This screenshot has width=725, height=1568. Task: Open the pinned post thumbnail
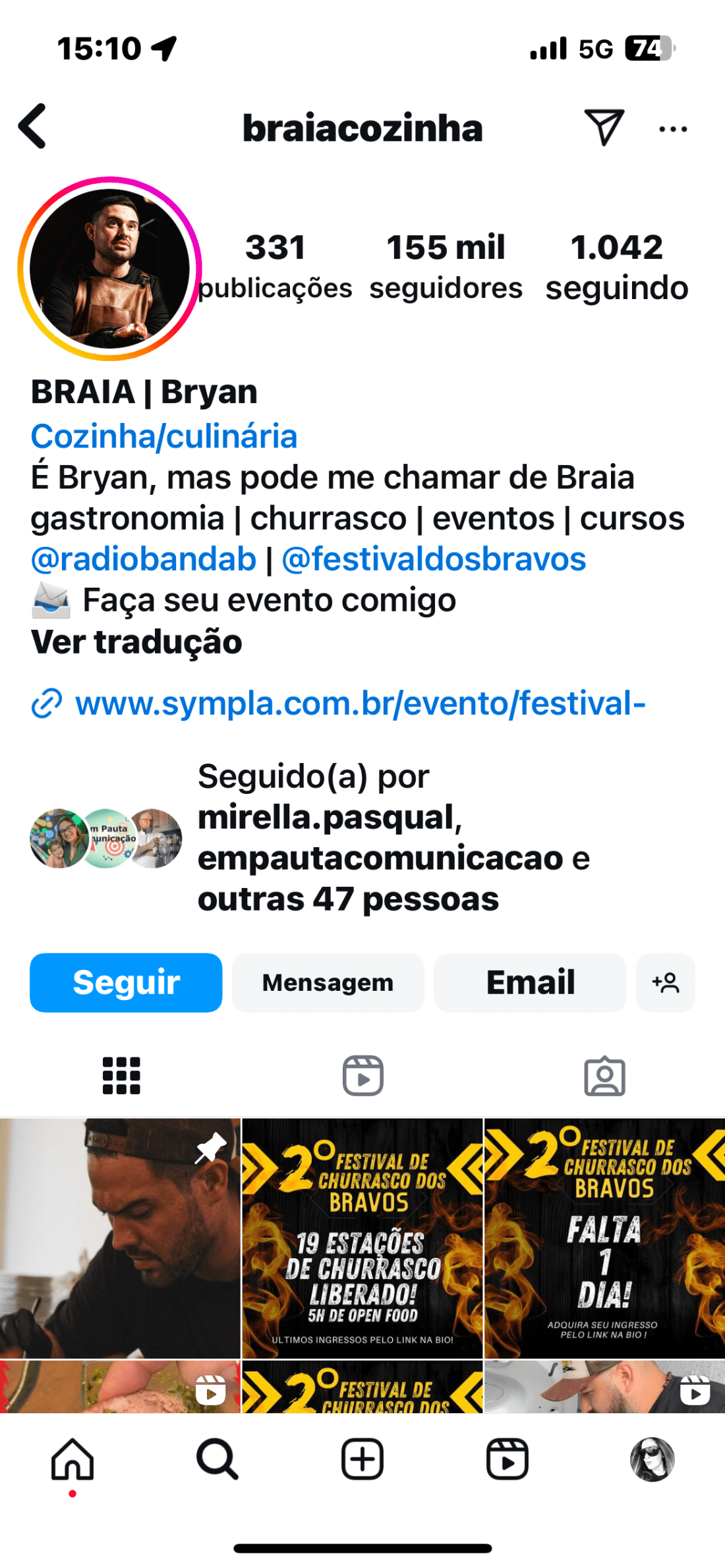pyautogui.click(x=120, y=1238)
